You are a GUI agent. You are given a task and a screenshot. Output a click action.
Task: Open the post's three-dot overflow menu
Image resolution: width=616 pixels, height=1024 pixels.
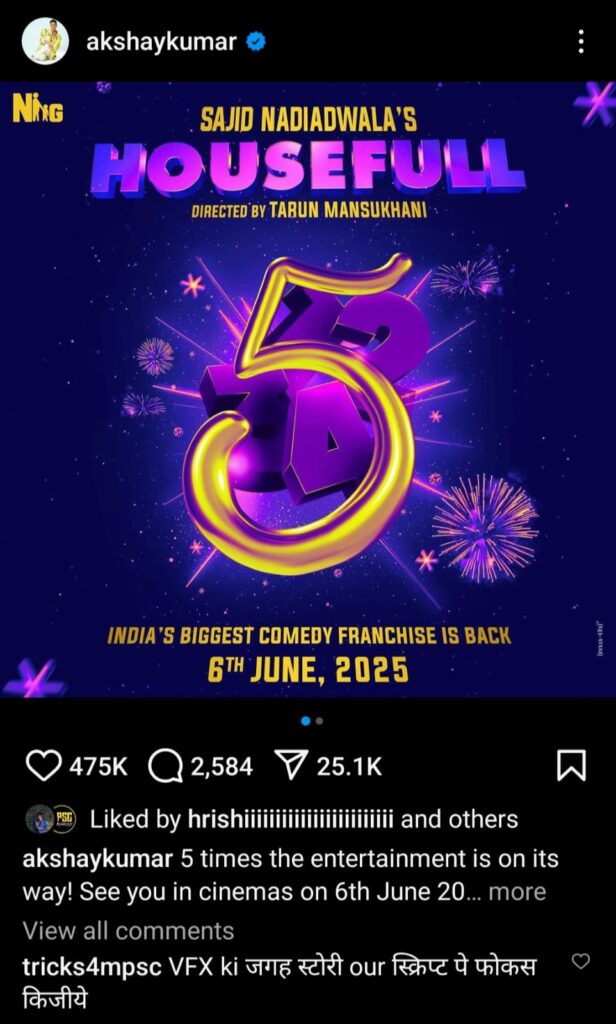[581, 41]
